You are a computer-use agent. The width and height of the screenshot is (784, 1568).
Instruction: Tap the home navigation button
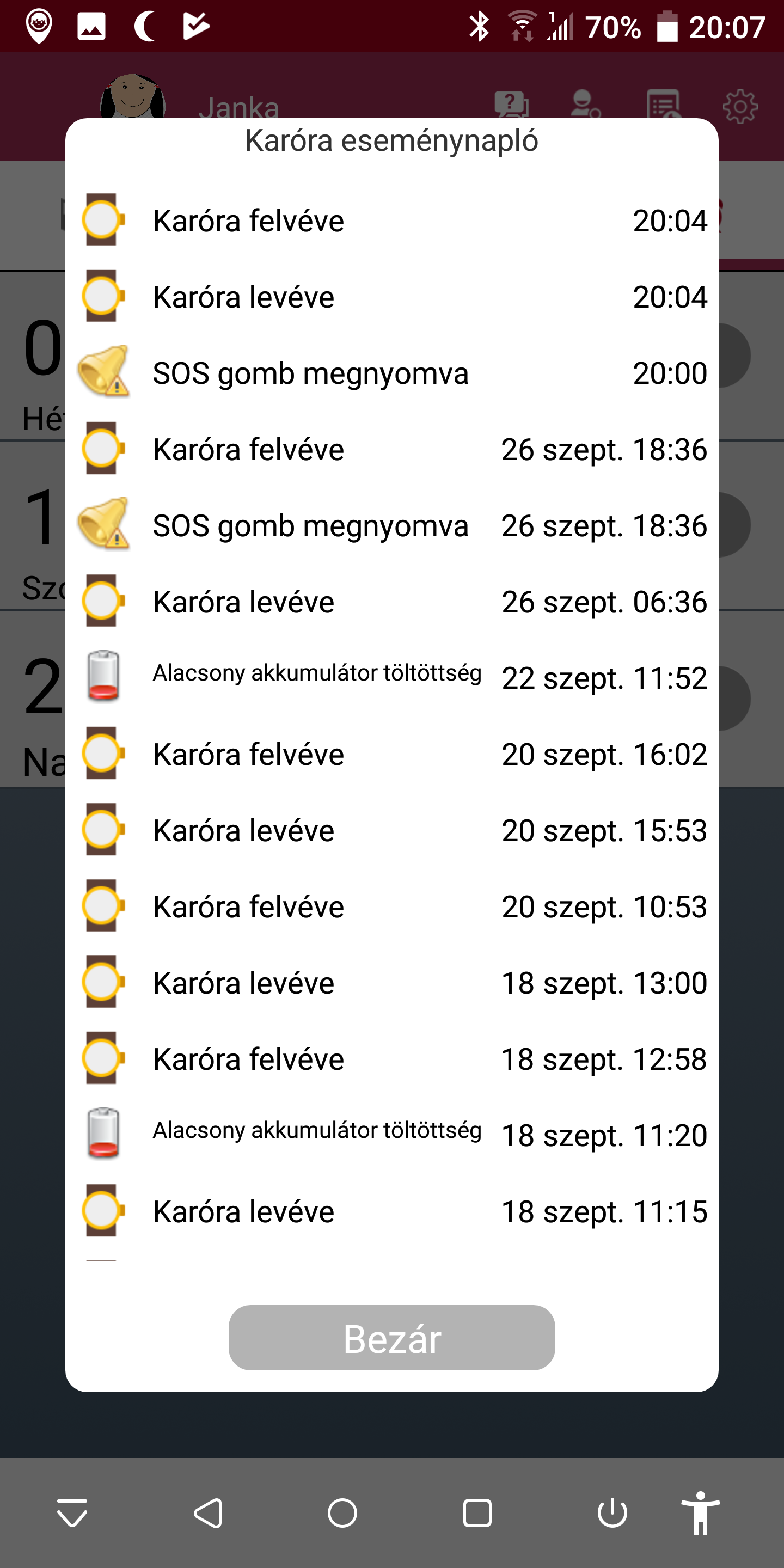pyautogui.click(x=342, y=1512)
